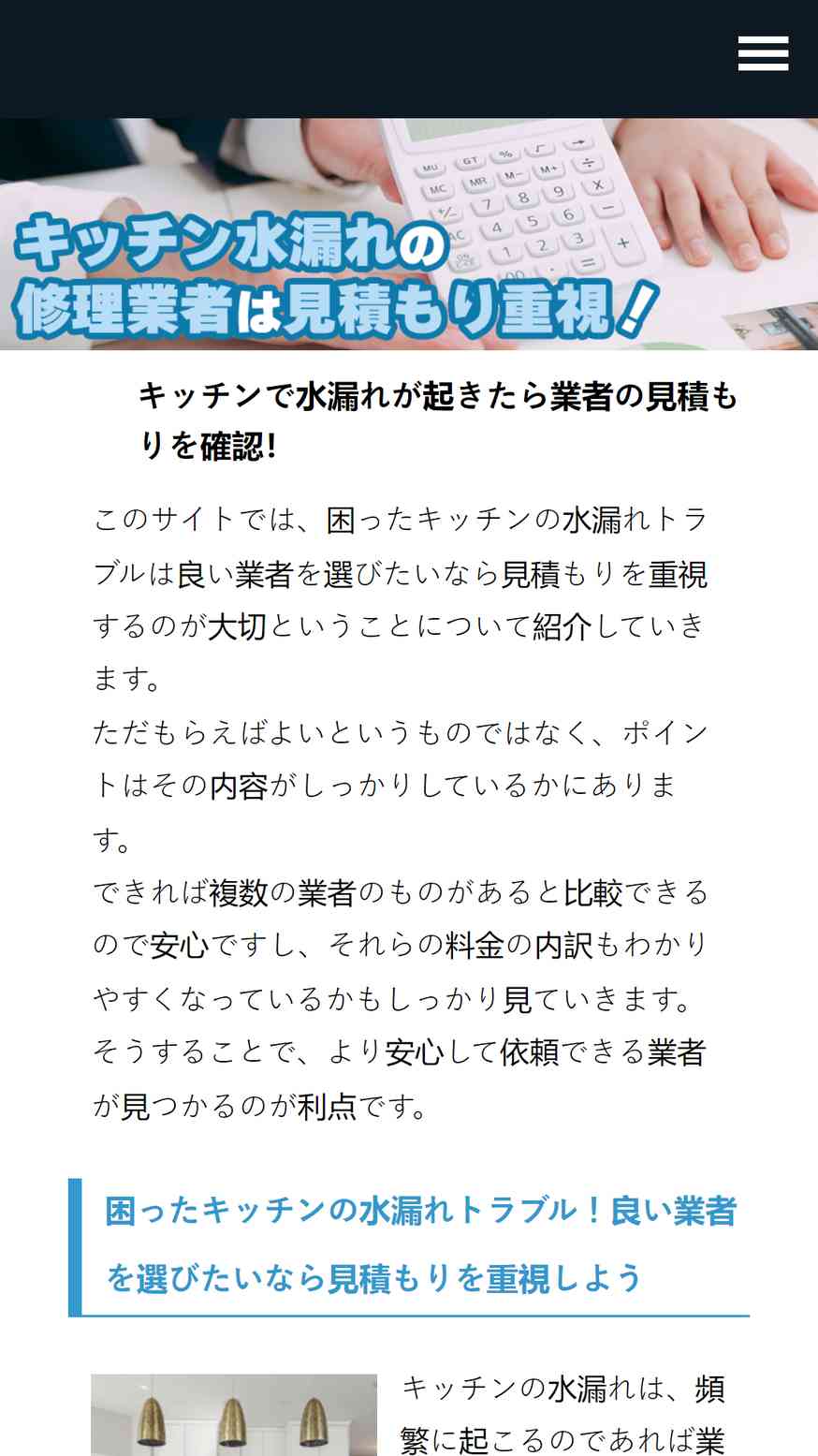Open the hamburger menu
The image size is (818, 1456).
[x=763, y=53]
